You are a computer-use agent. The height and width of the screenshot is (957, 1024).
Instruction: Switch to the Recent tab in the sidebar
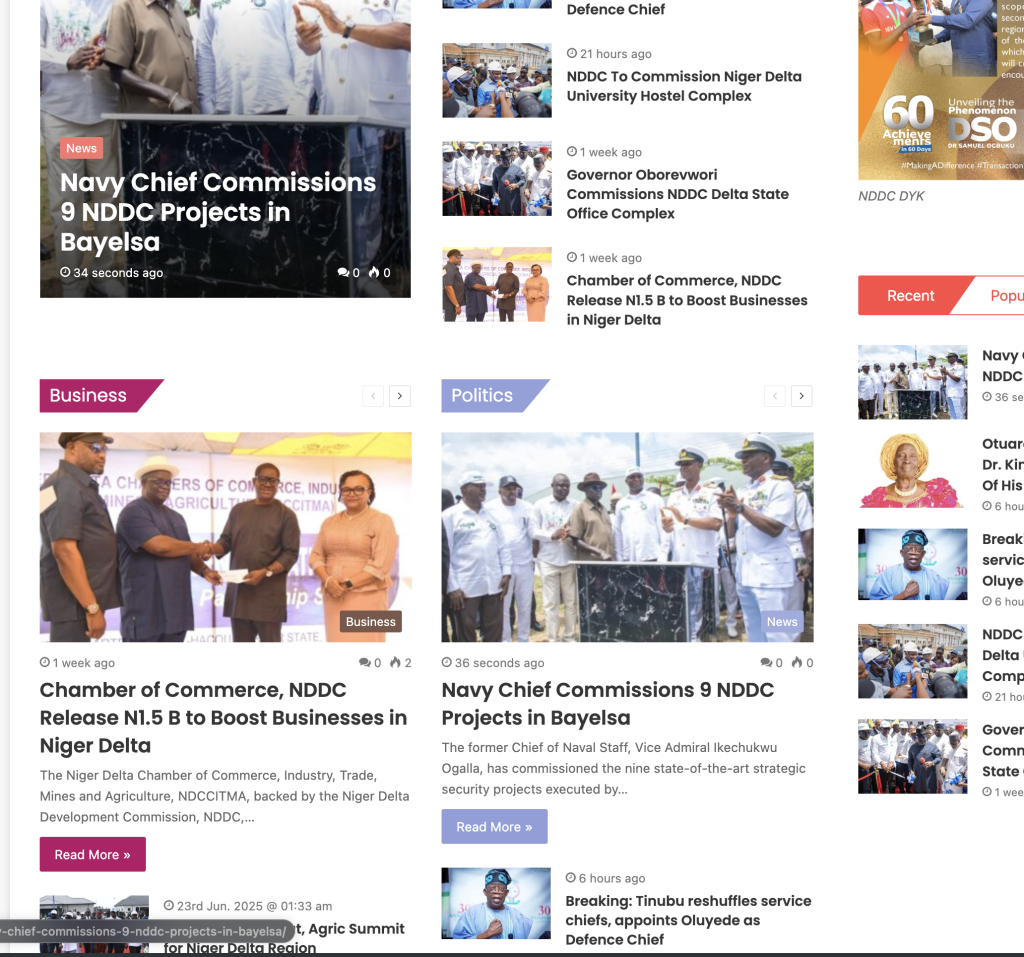coord(910,296)
